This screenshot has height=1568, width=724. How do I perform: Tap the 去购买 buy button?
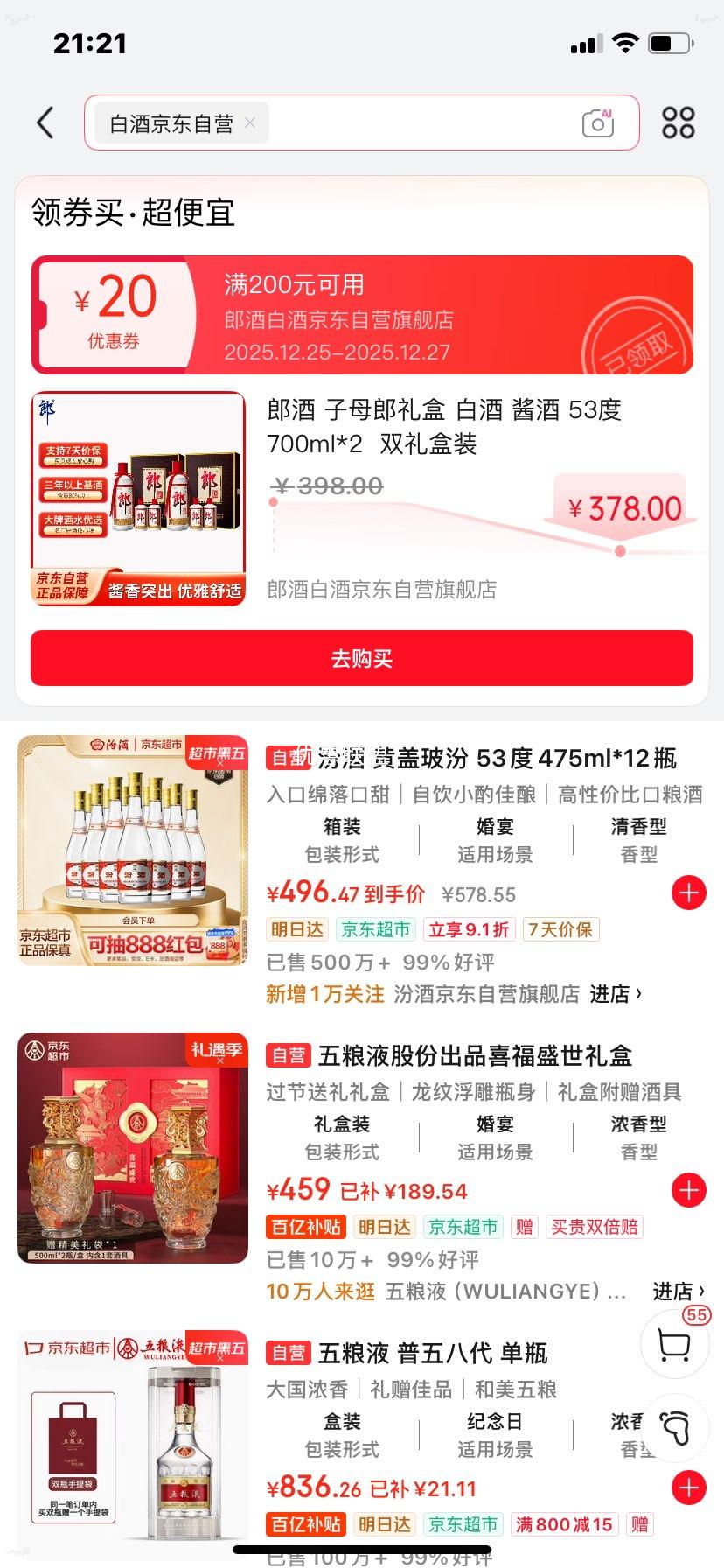pos(362,658)
